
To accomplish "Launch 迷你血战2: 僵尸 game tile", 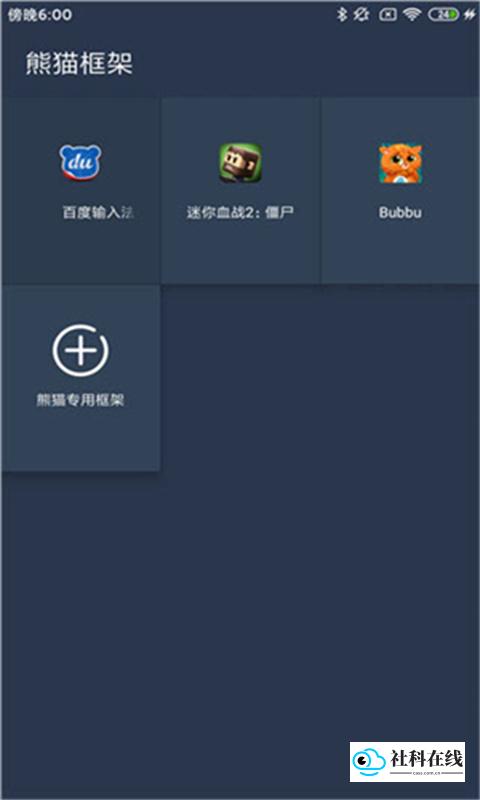I will pyautogui.click(x=240, y=190).
